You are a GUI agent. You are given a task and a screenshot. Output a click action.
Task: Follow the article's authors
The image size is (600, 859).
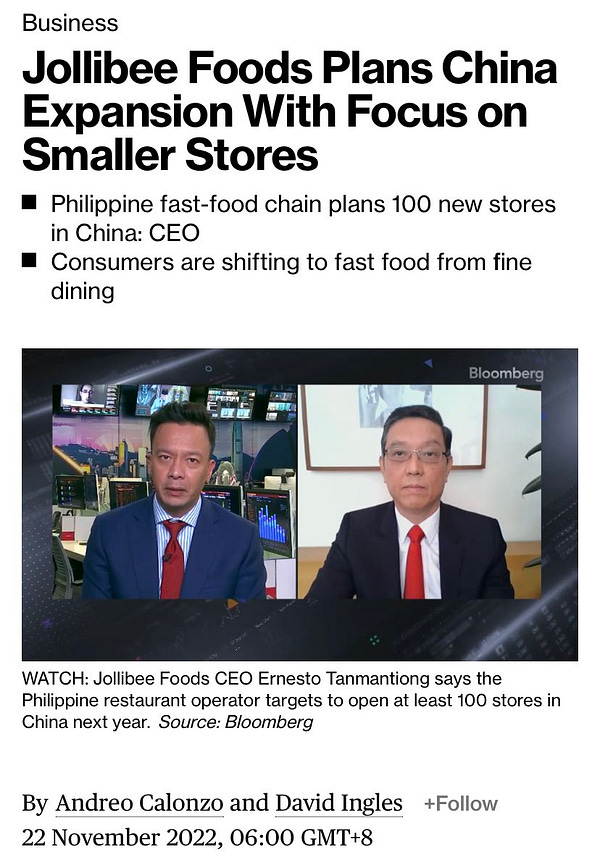(460, 804)
